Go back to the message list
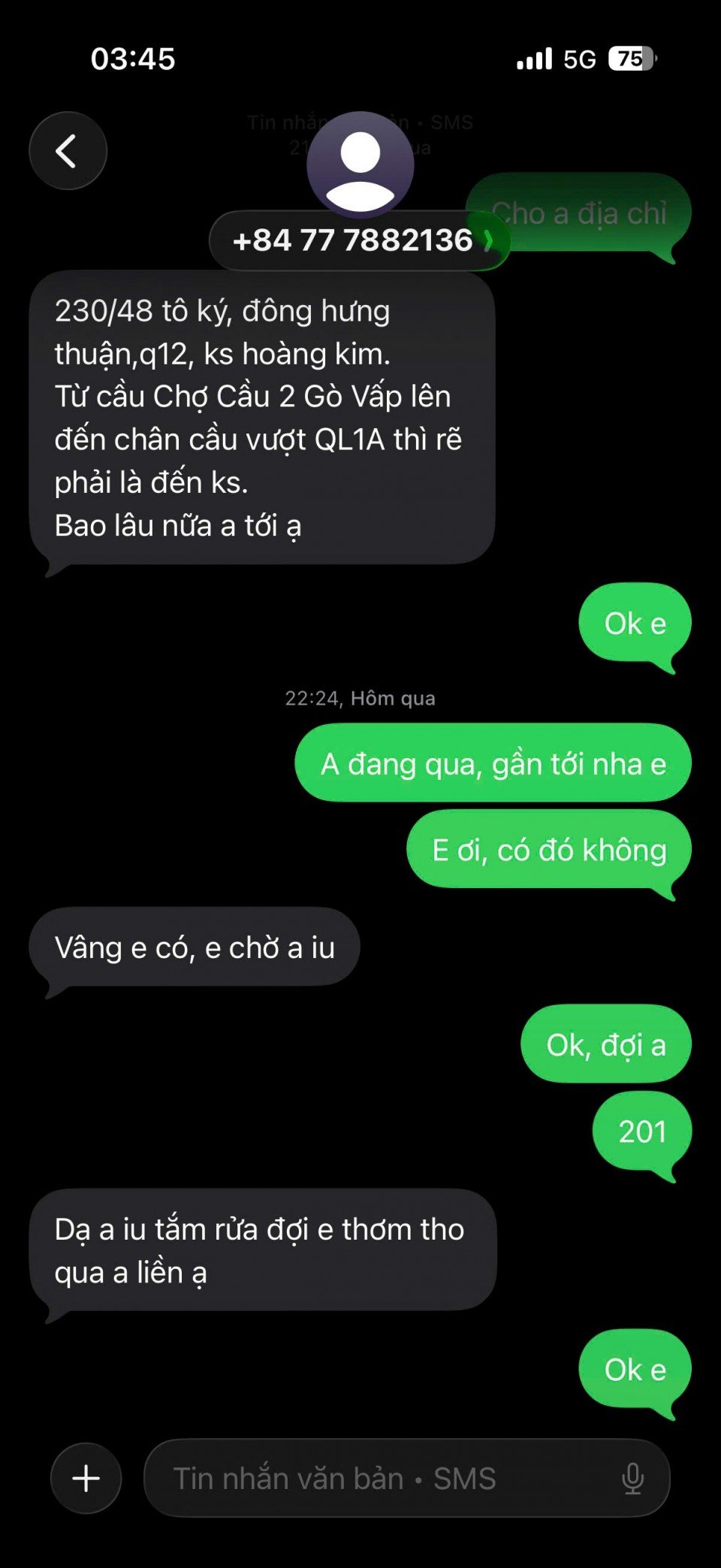Image resolution: width=721 pixels, height=1568 pixels. (x=68, y=151)
